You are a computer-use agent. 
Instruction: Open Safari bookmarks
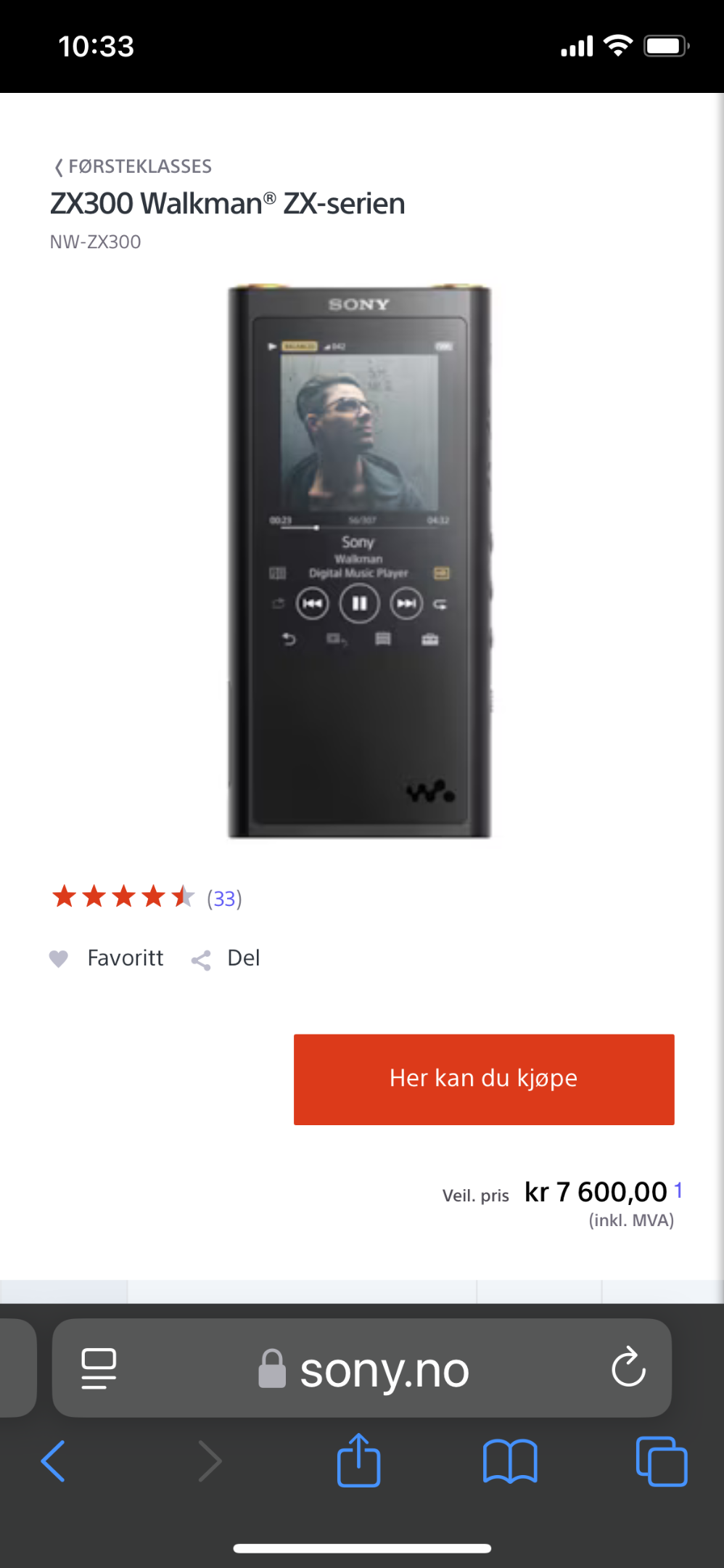(x=510, y=1461)
